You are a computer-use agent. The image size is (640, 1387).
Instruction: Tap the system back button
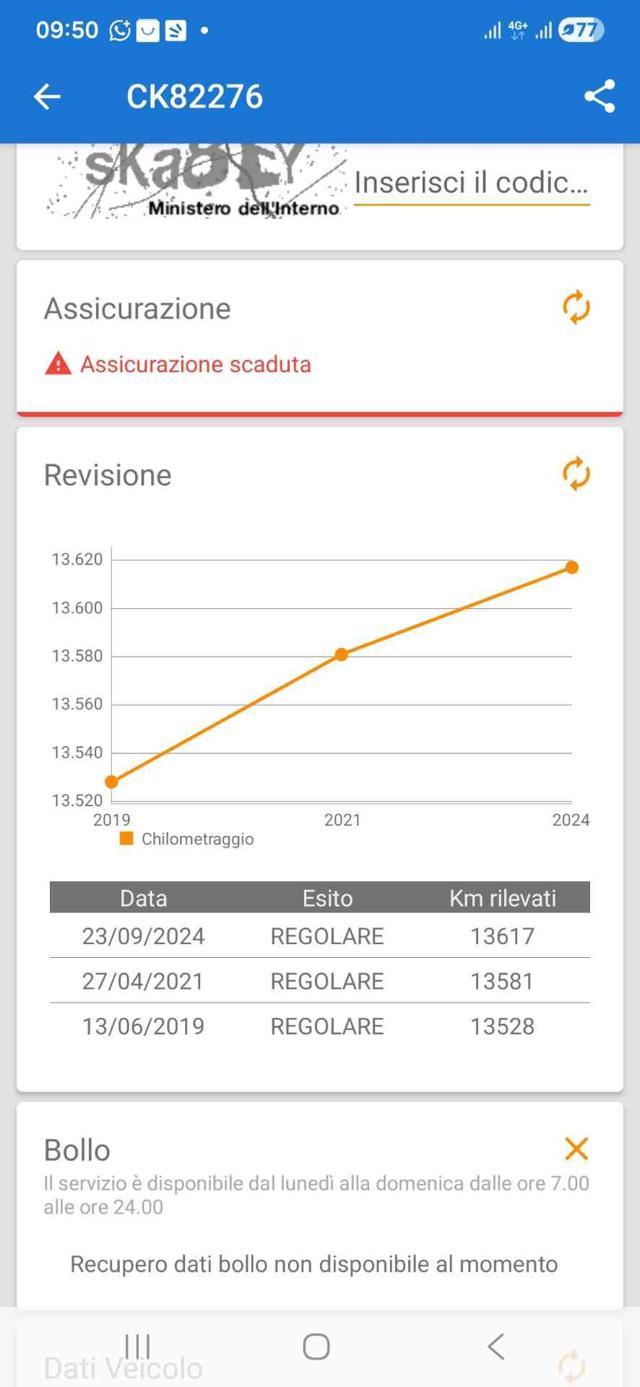pyautogui.click(x=495, y=1346)
